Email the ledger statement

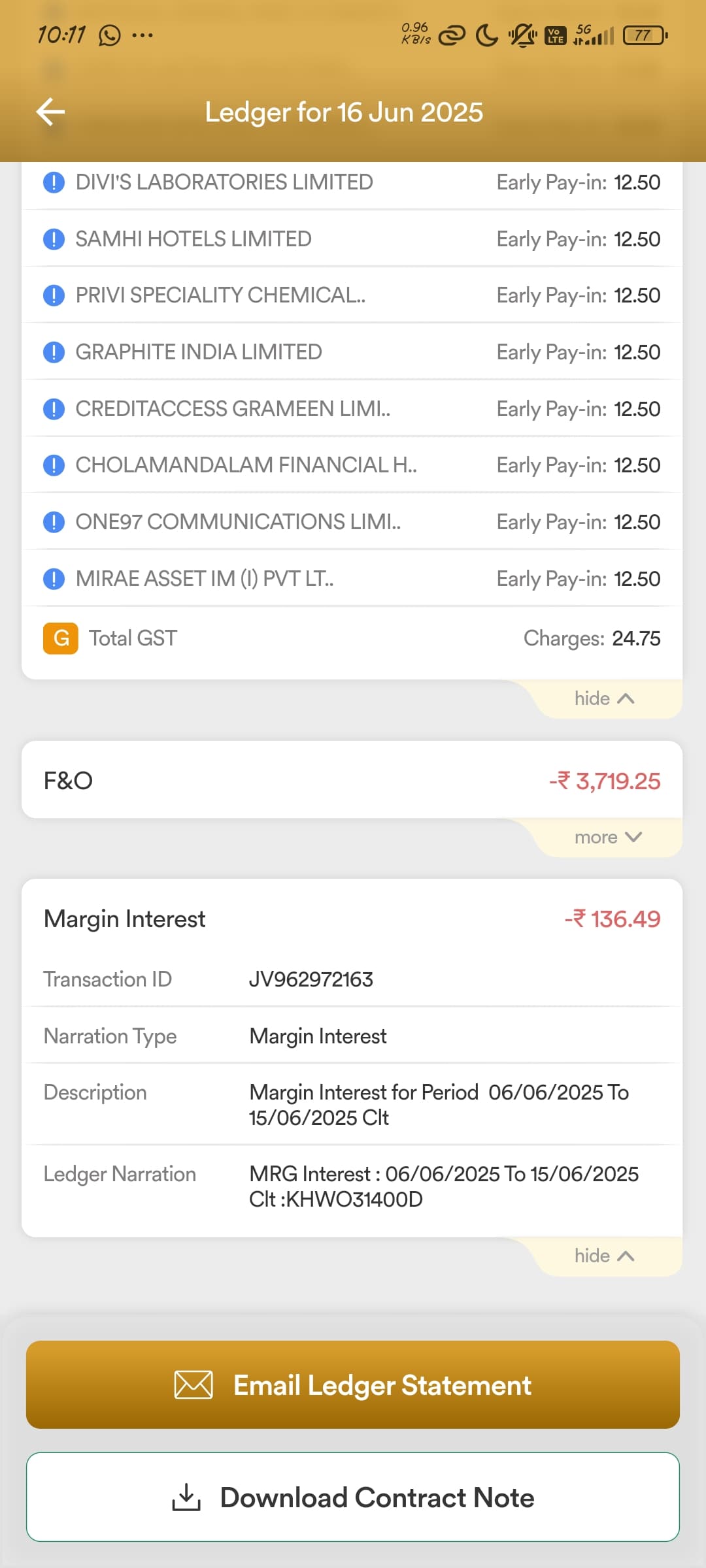click(x=353, y=1384)
